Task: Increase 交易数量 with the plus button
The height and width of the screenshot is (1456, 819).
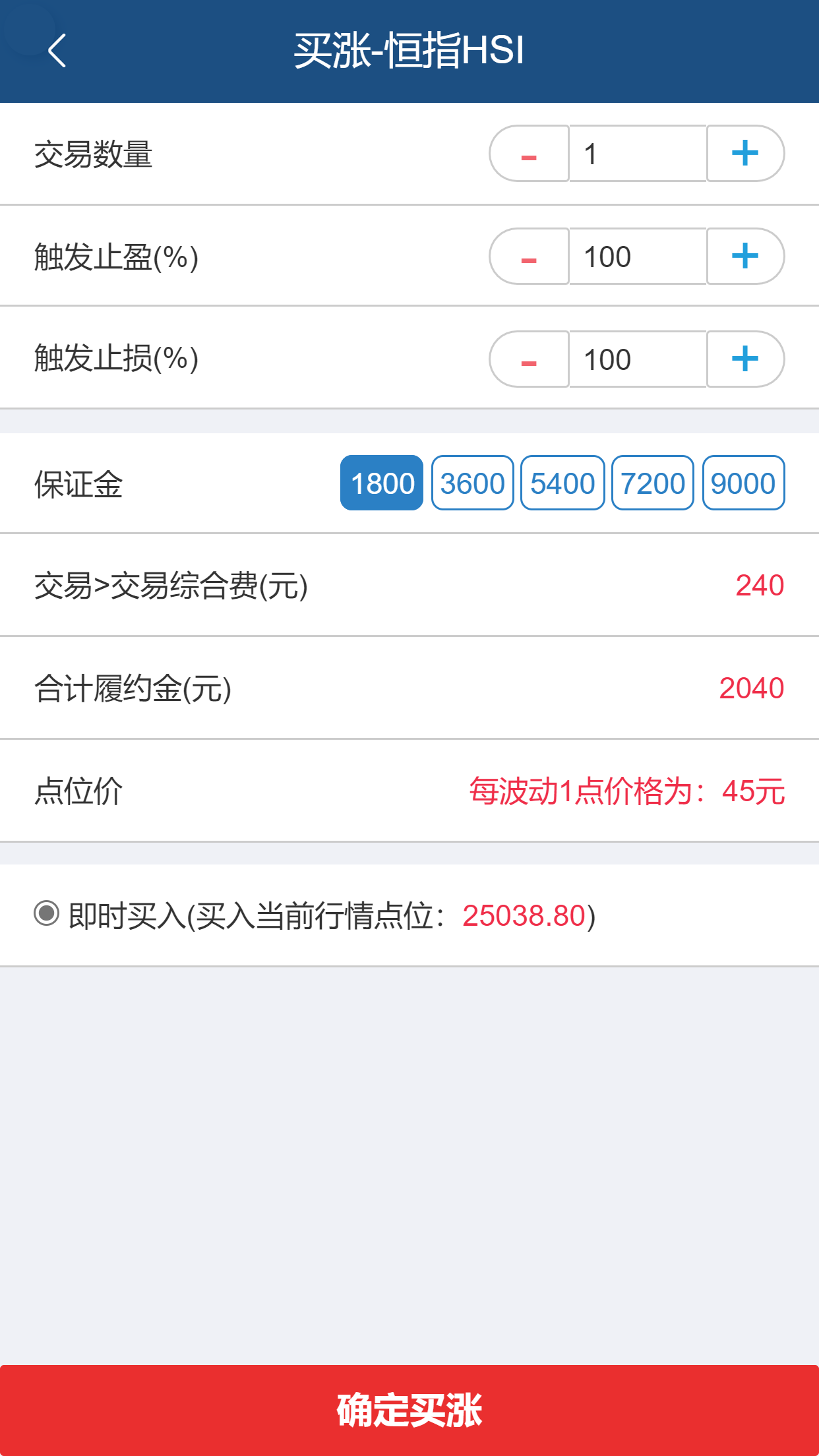Action: pos(745,154)
